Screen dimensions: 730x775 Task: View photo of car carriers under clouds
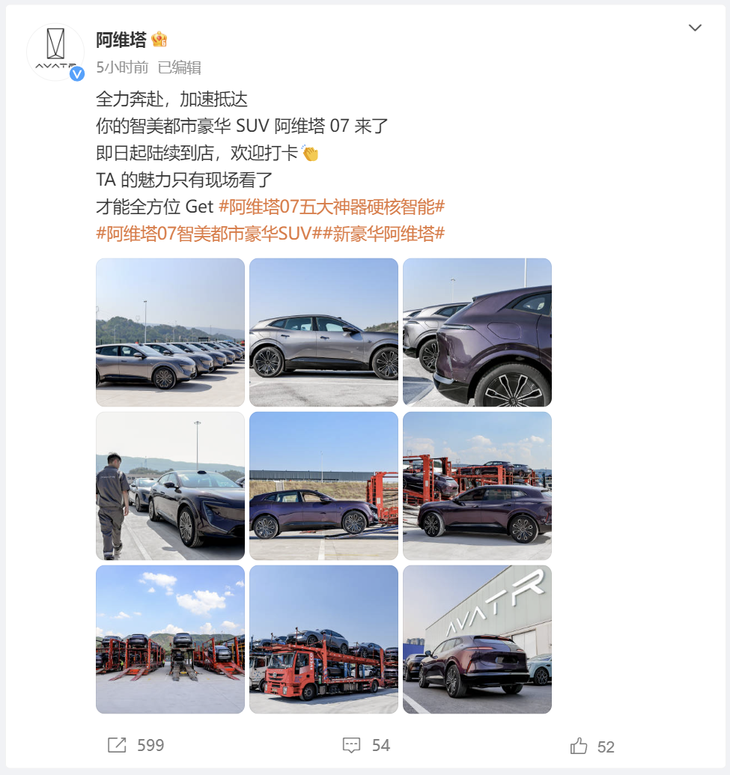170,639
